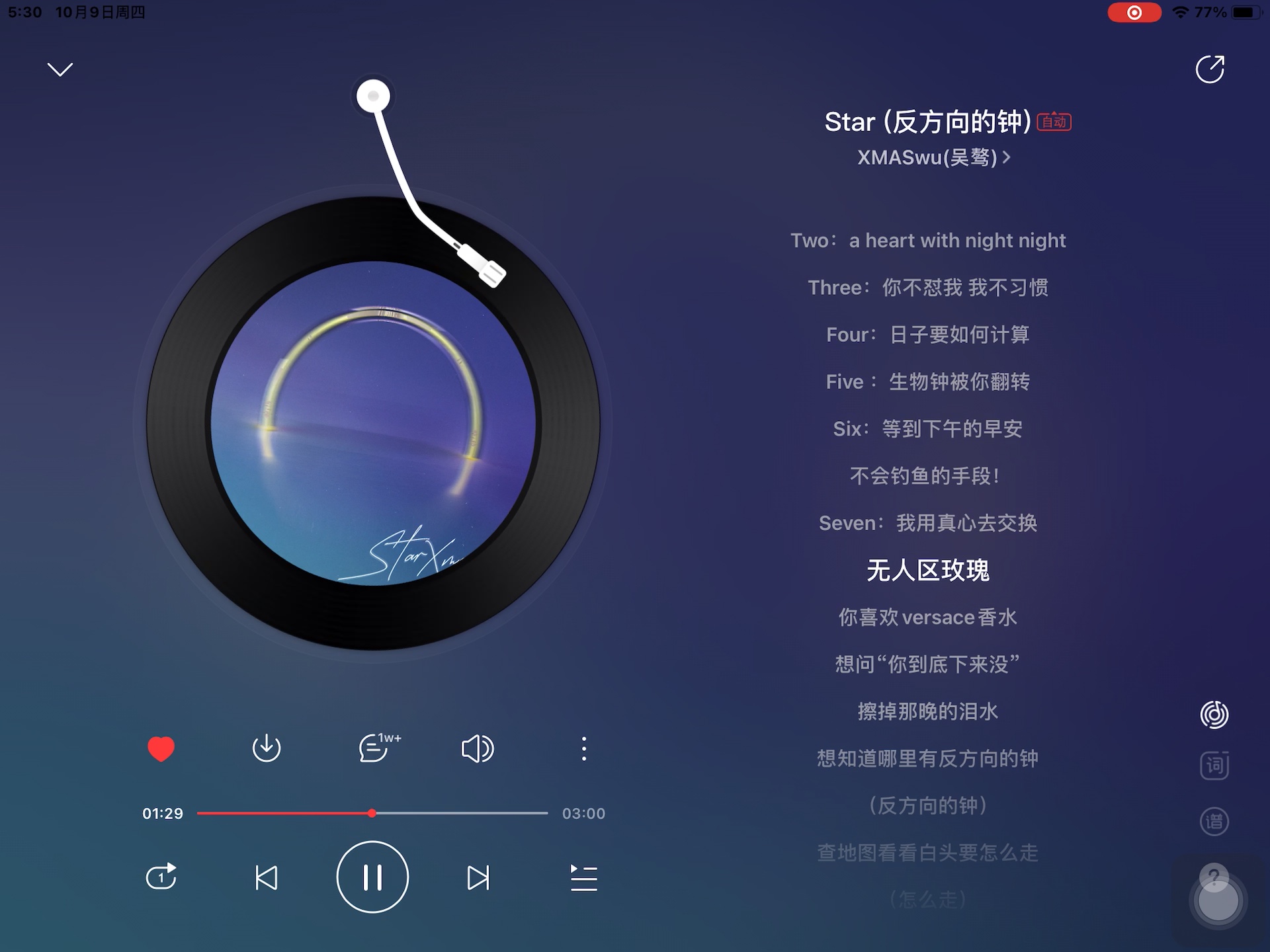The image size is (1270, 952).
Task: Open the sound effects speaker icon
Action: (477, 748)
